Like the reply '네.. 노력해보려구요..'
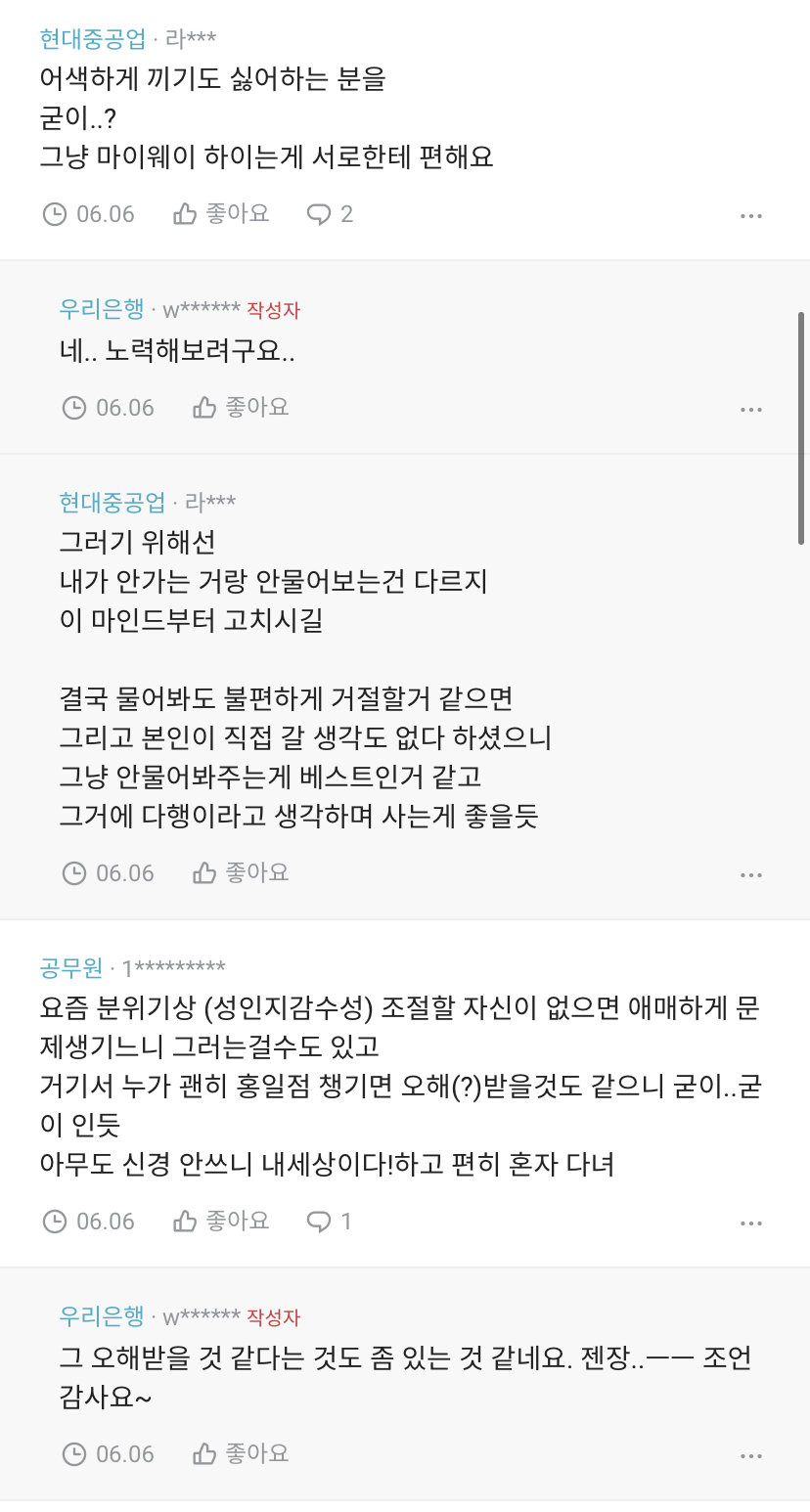The height and width of the screenshot is (1512, 810). (241, 408)
